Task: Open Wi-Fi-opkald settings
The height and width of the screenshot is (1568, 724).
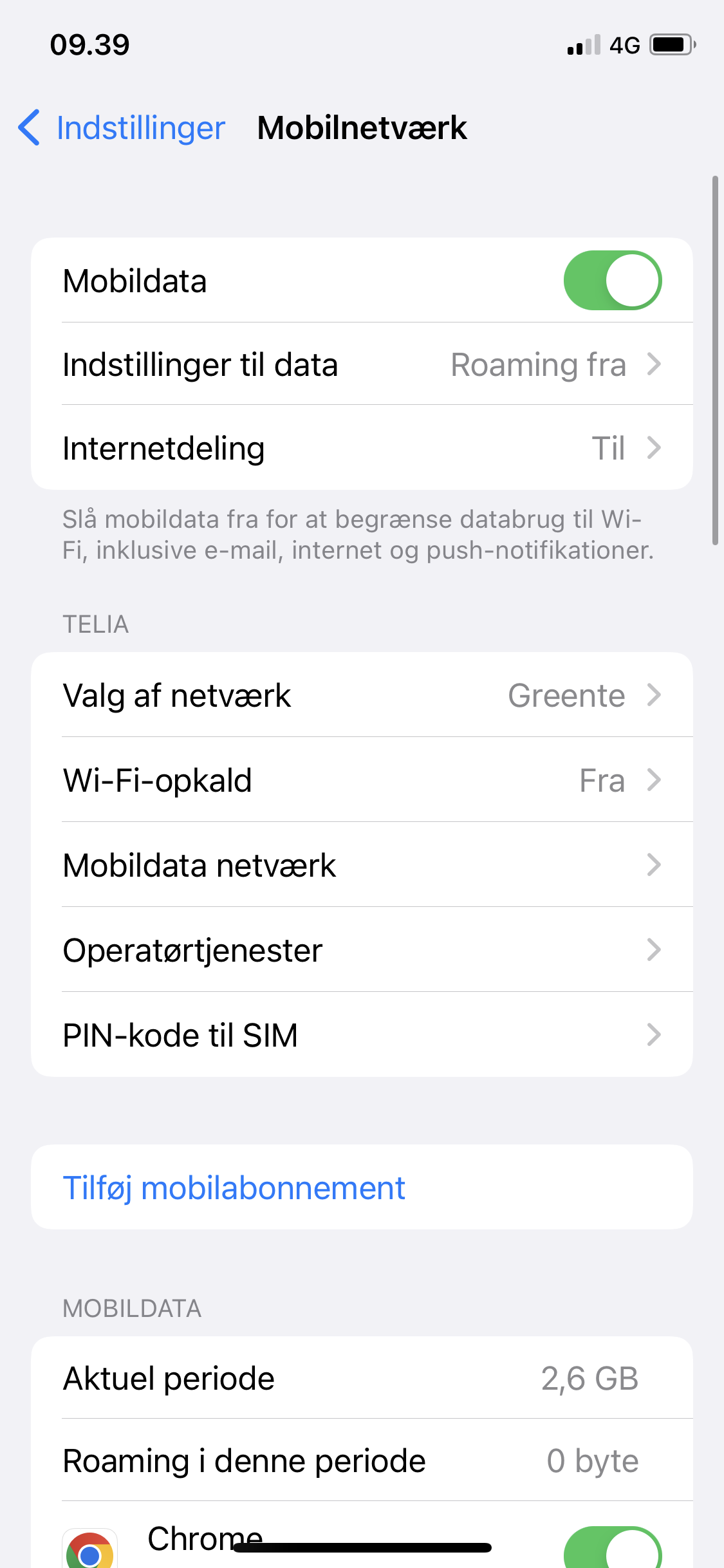Action: [362, 780]
